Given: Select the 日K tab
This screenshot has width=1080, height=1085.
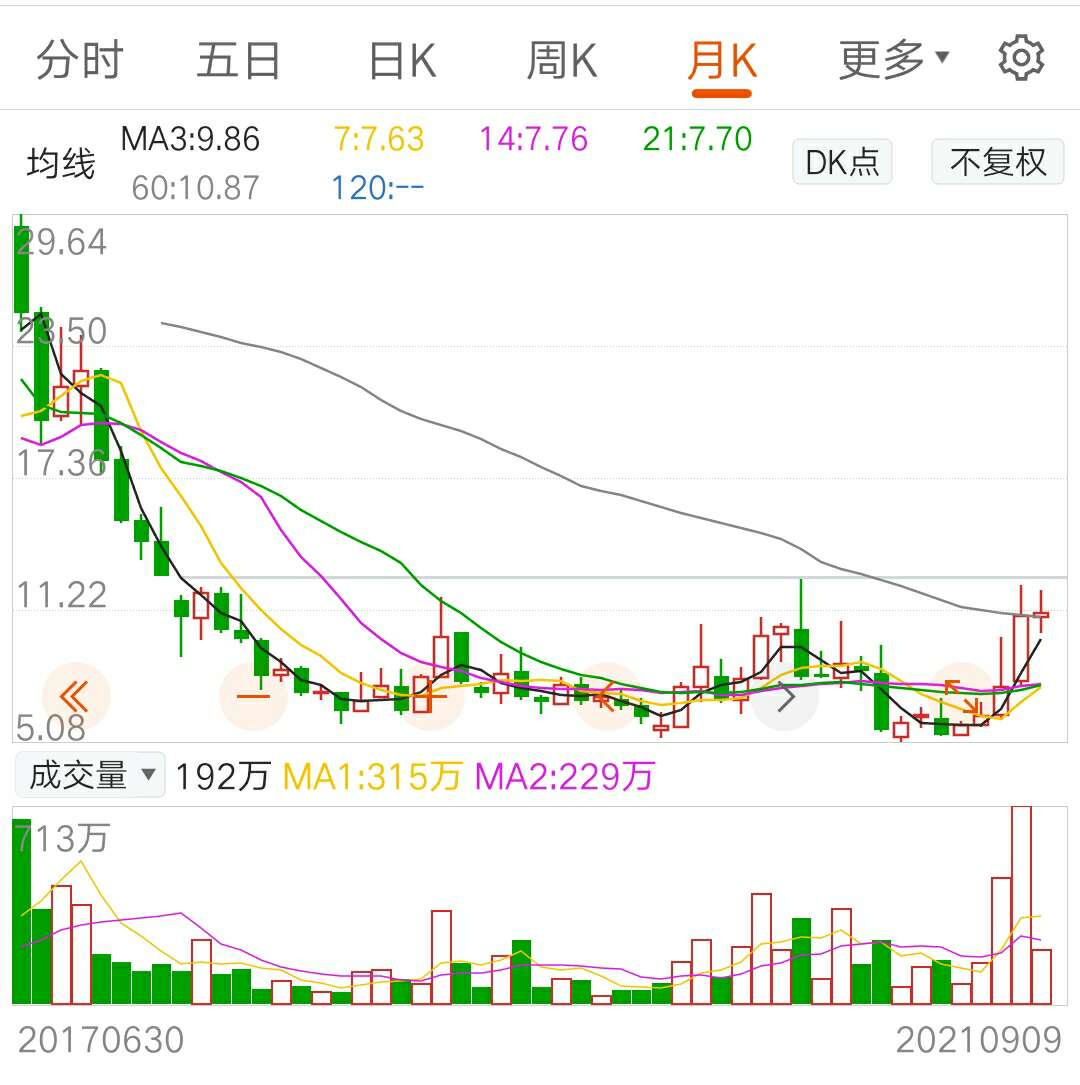Looking at the screenshot, I should coord(401,61).
